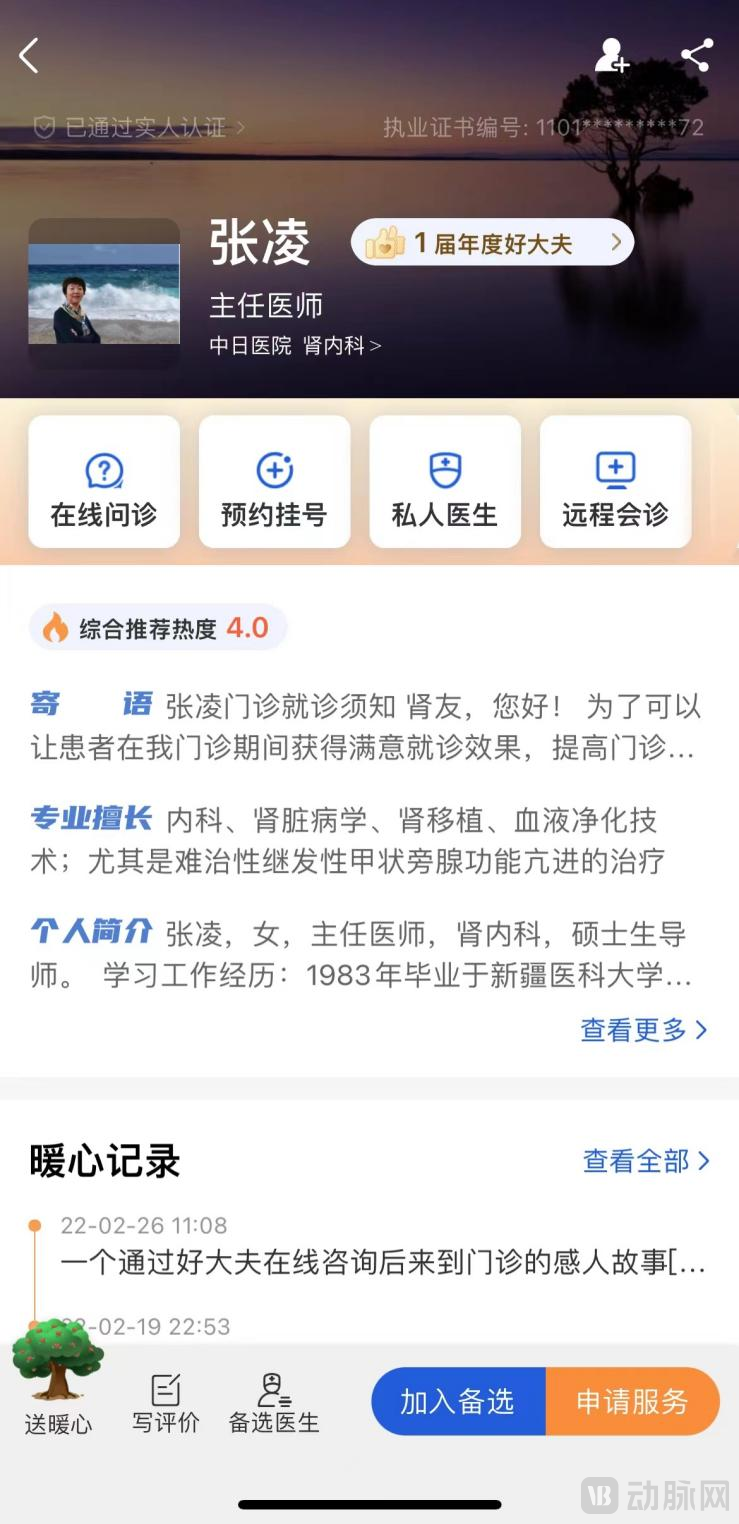739x1524 pixels.
Task: View all 暖心记录 via 查看全部
Action: click(x=646, y=1161)
